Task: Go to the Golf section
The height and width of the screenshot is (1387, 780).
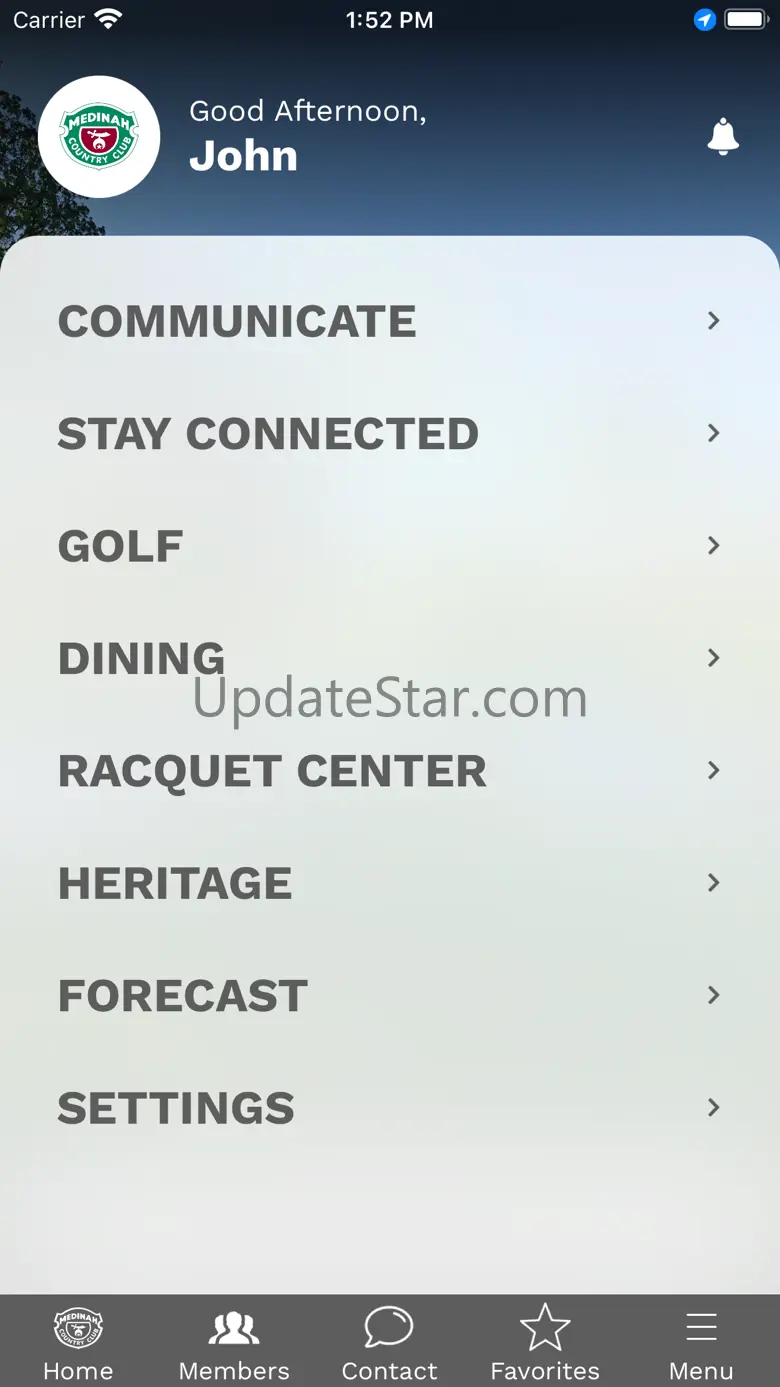Action: click(390, 546)
